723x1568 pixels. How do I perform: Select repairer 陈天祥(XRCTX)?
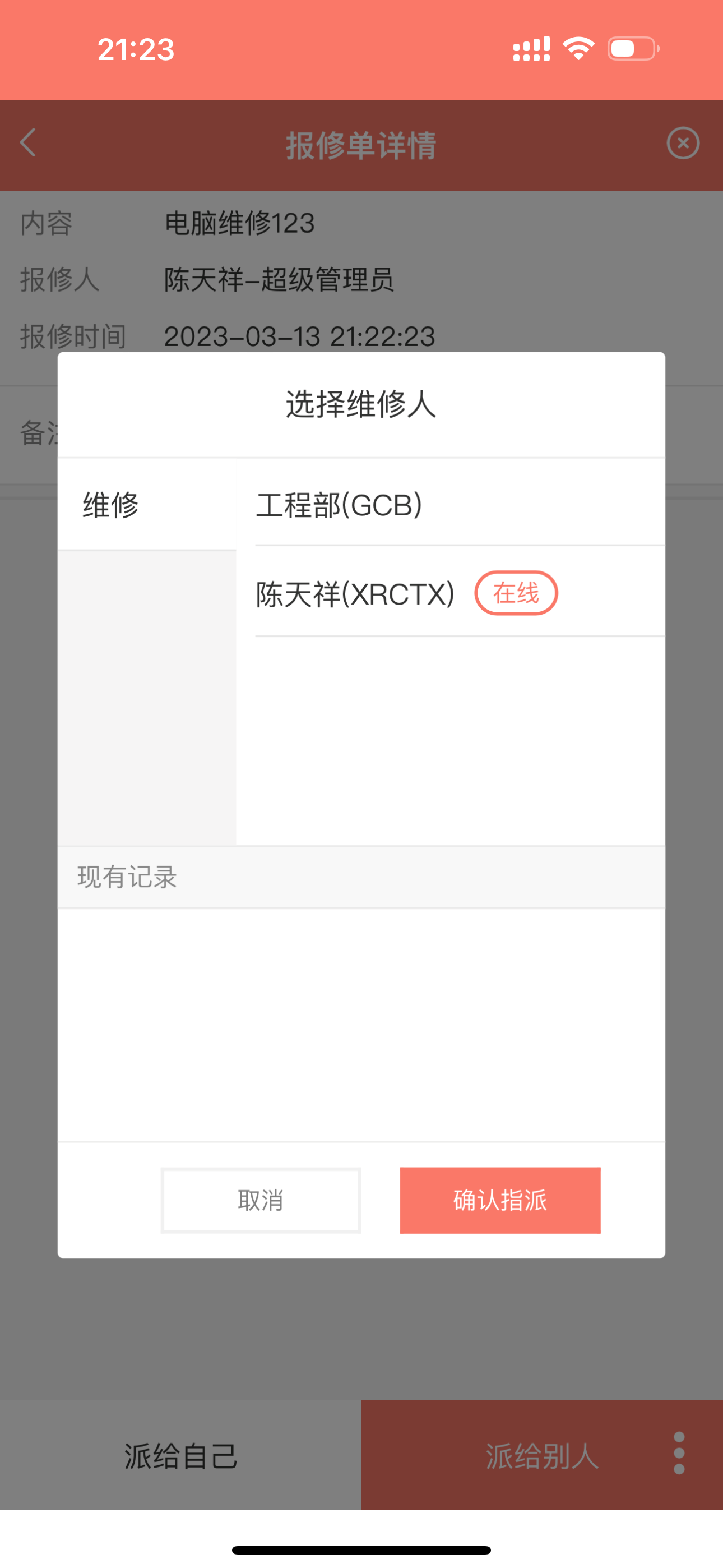coord(460,593)
